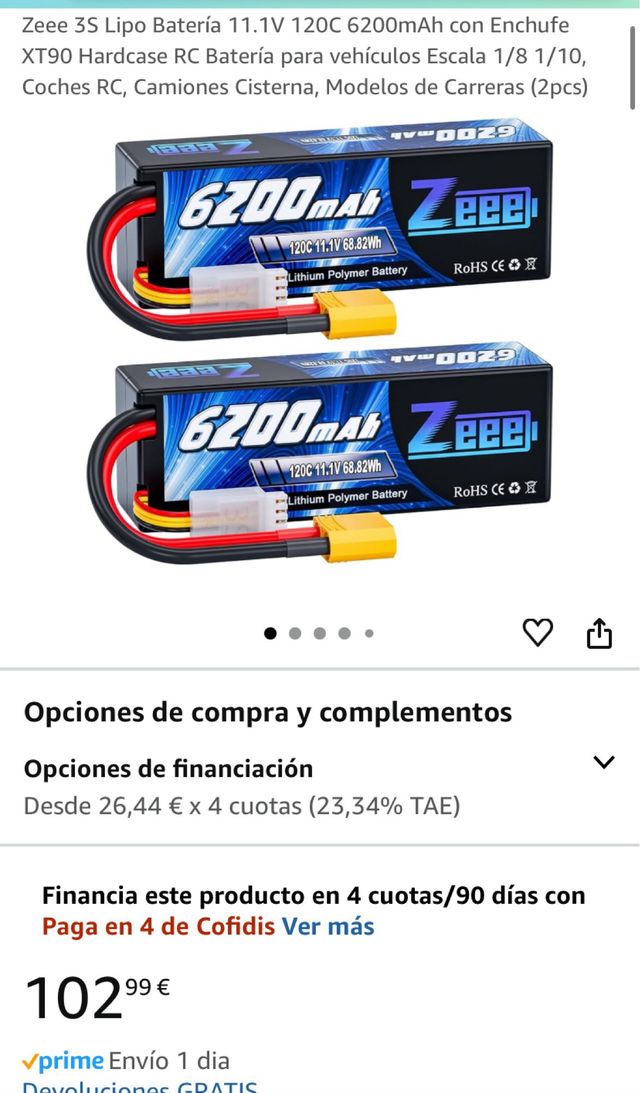Add product to wish list heart
640x1093 pixels.
pyautogui.click(x=538, y=632)
